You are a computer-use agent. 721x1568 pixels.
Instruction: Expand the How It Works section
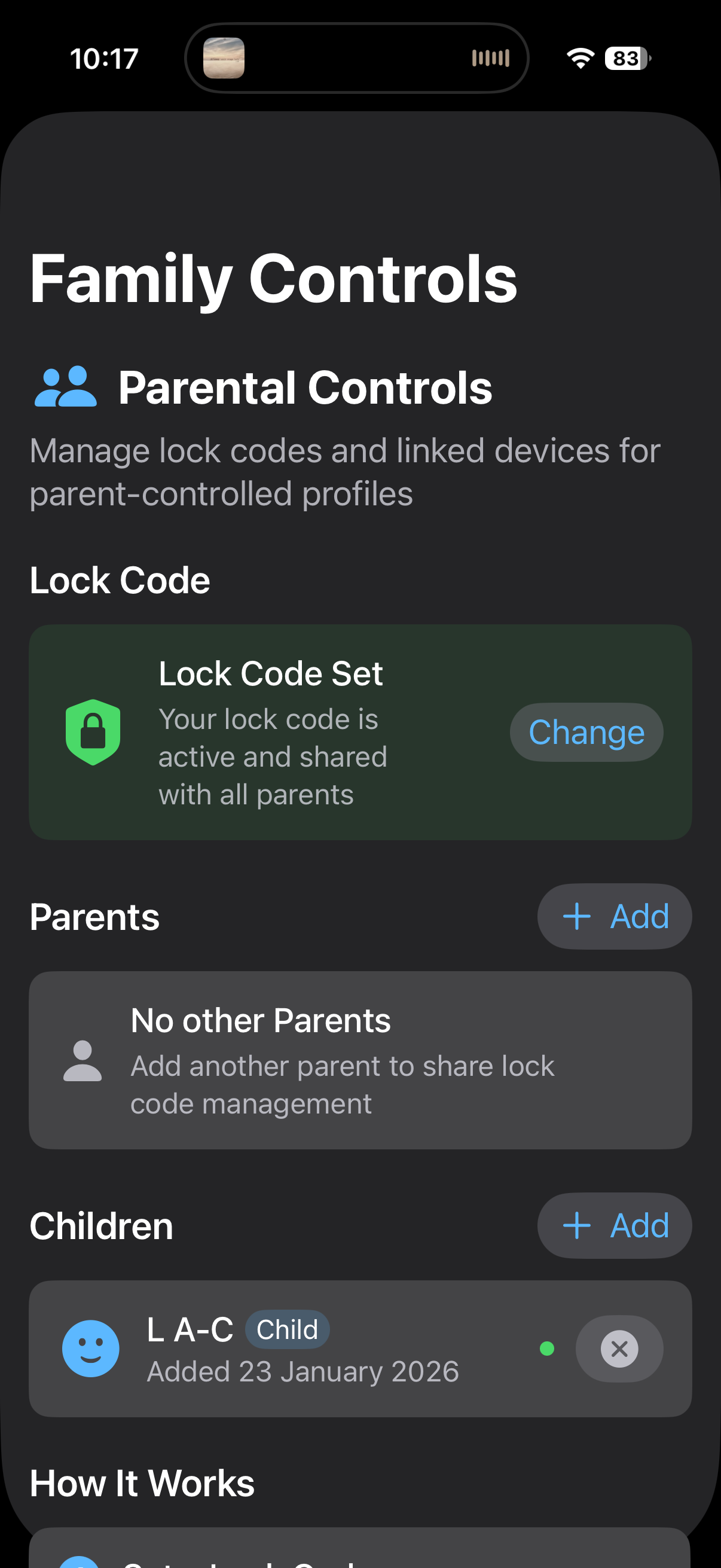pos(142,1484)
